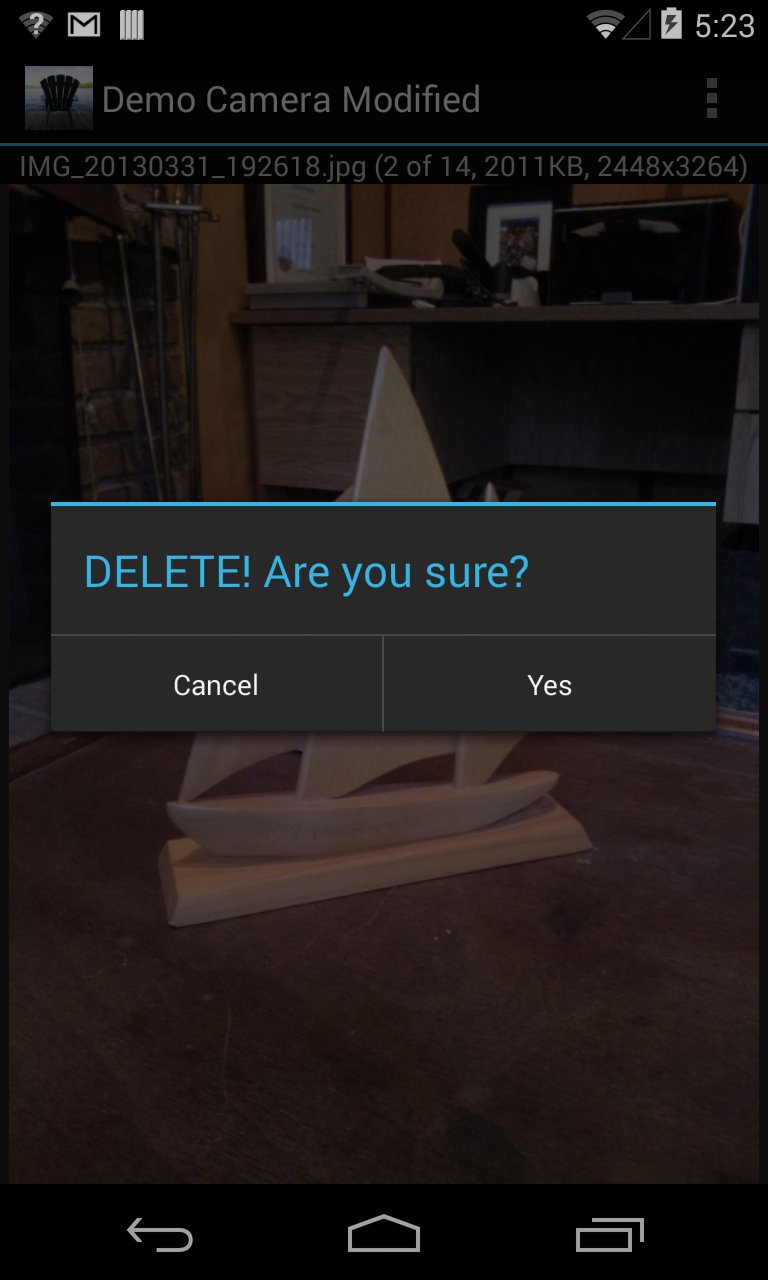The width and height of the screenshot is (768, 1280).
Task: Go to the home screen
Action: (x=384, y=1234)
